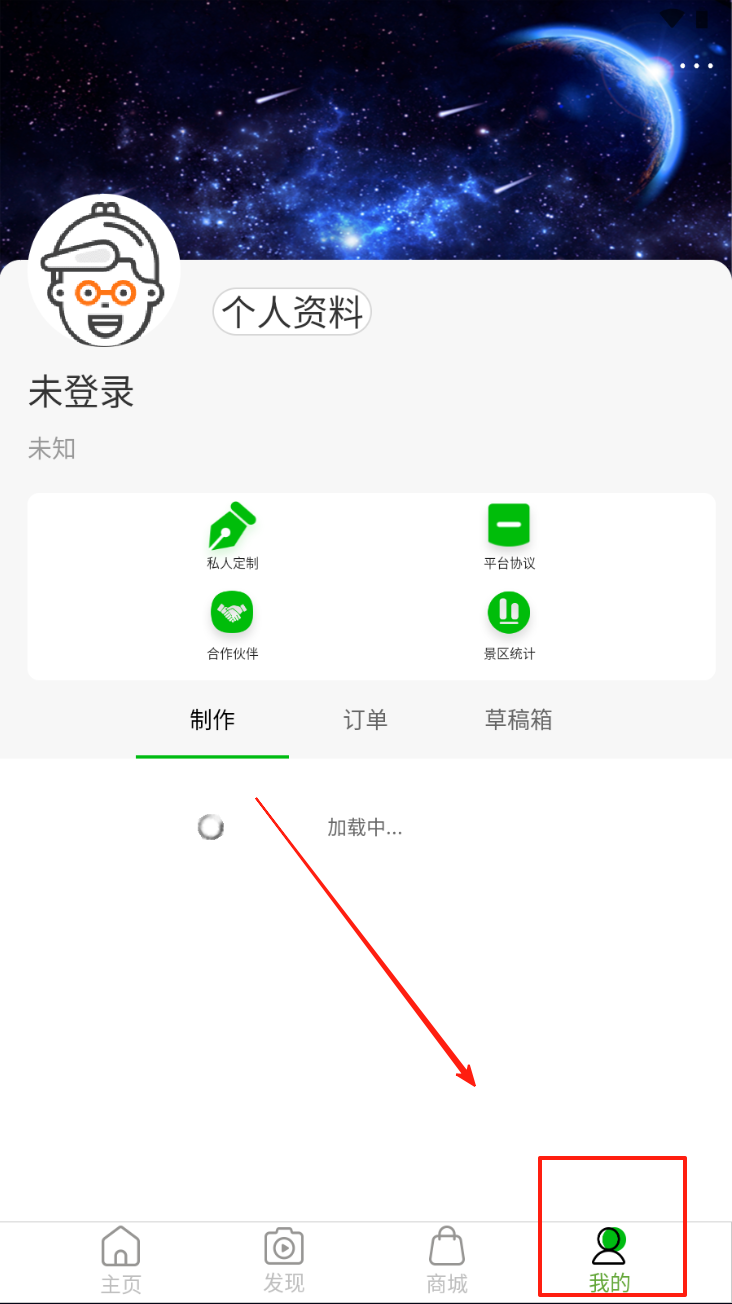Open 私人定制 custom service
The width and height of the screenshot is (732, 1304).
pyautogui.click(x=232, y=535)
